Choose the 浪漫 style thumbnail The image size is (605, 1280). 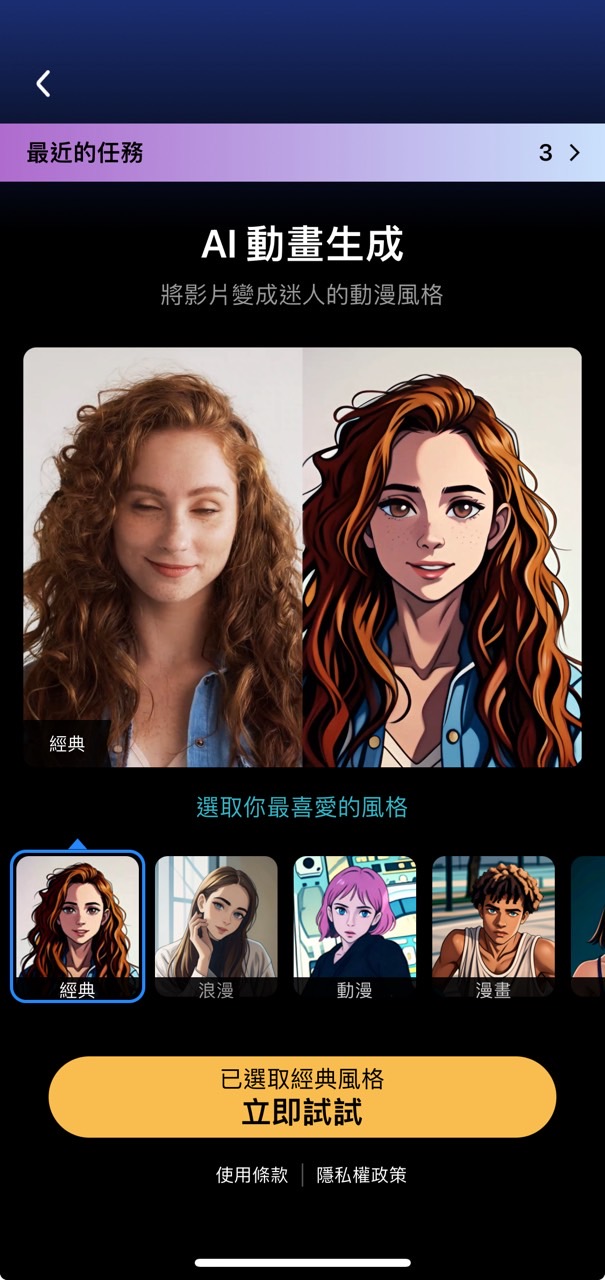click(216, 925)
